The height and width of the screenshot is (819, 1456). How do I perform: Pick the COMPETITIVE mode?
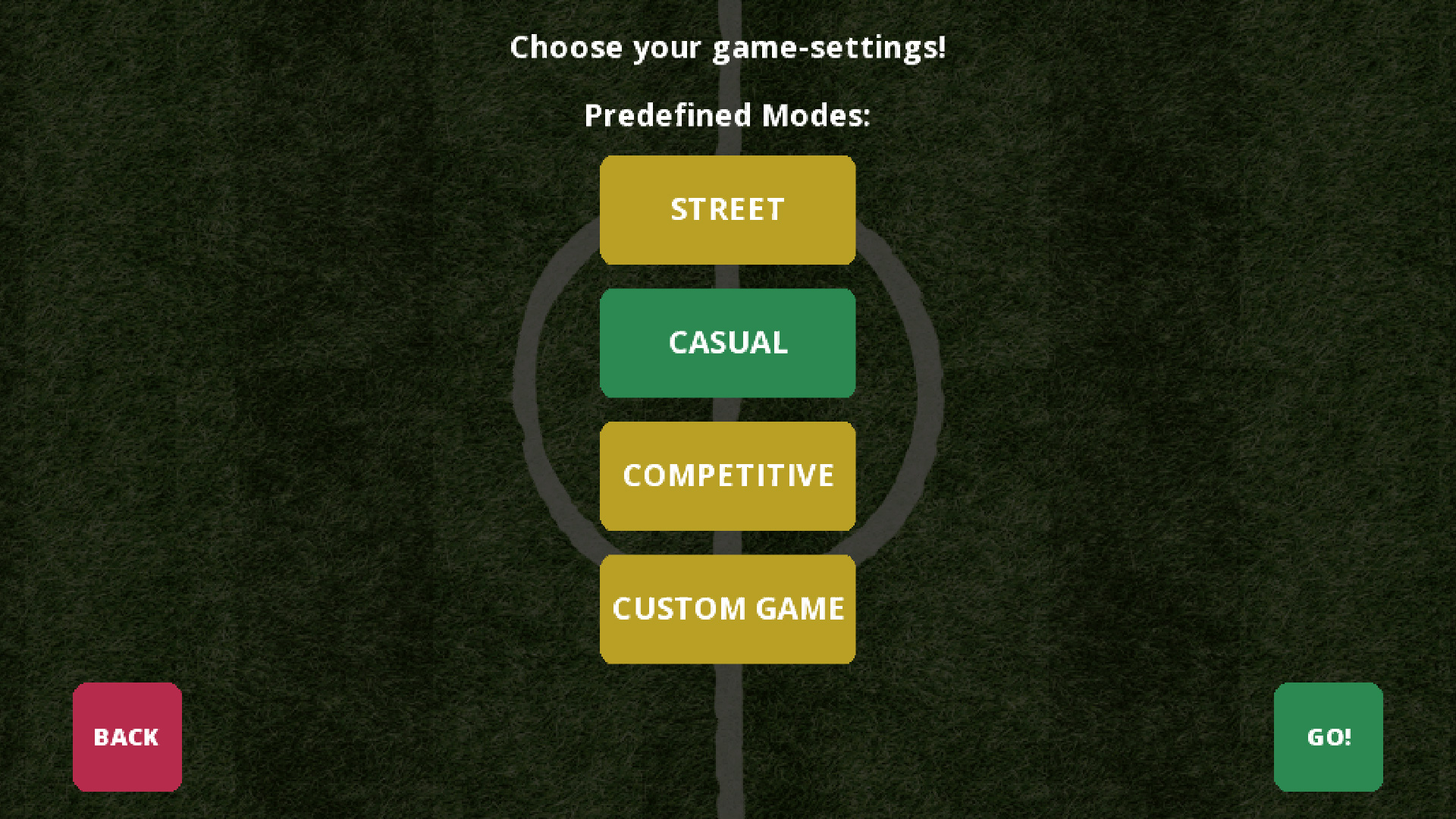point(727,476)
